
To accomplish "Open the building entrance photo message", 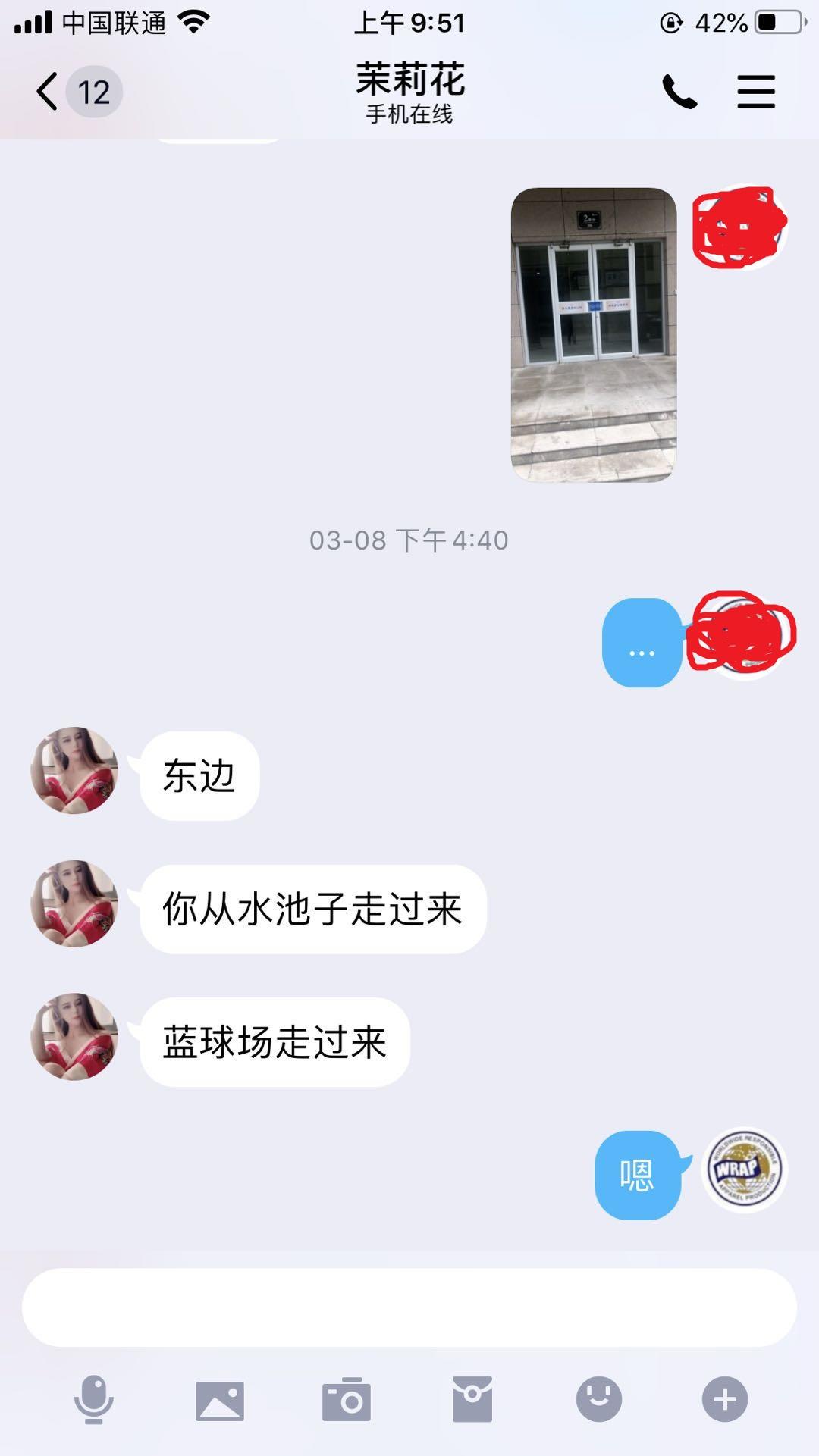I will click(x=597, y=335).
